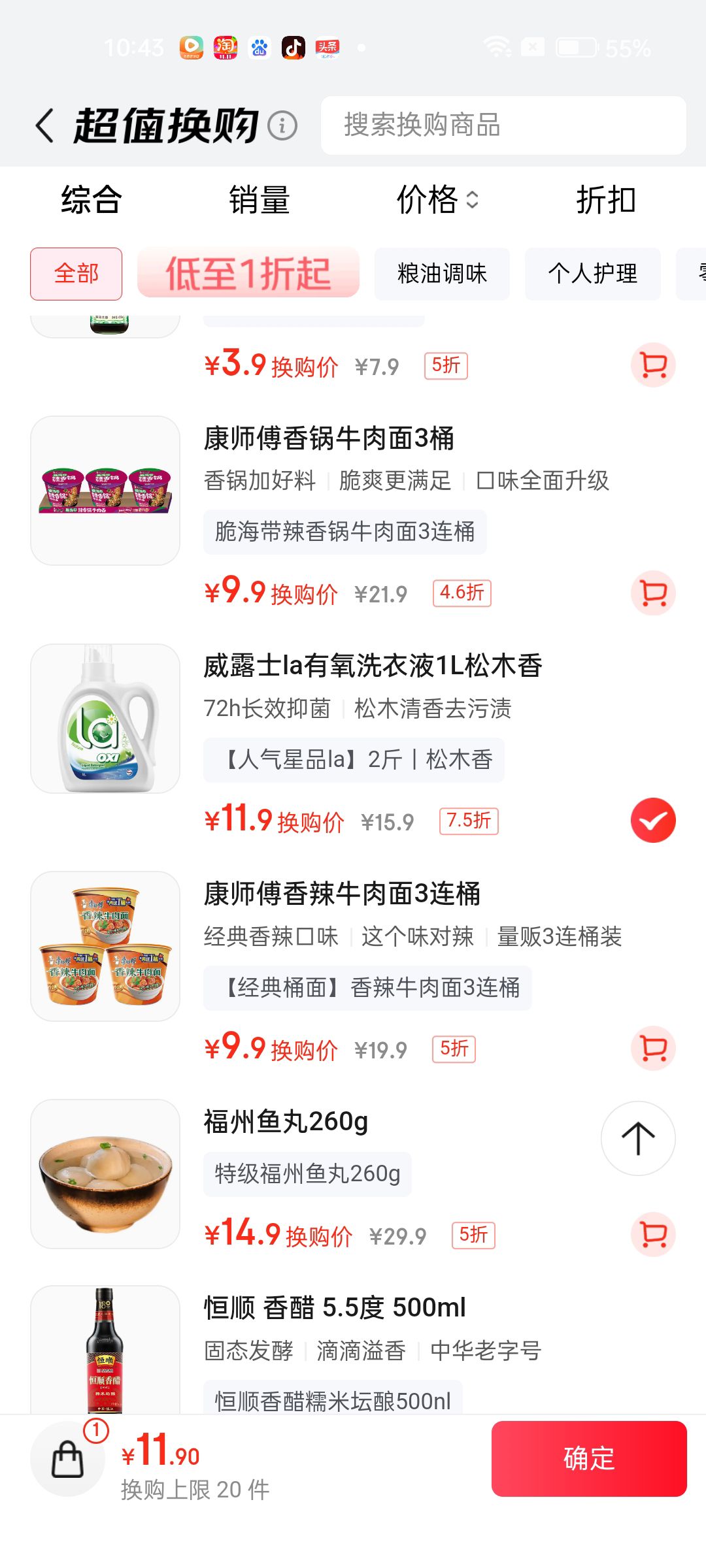Jump back to top of list

(x=637, y=1139)
